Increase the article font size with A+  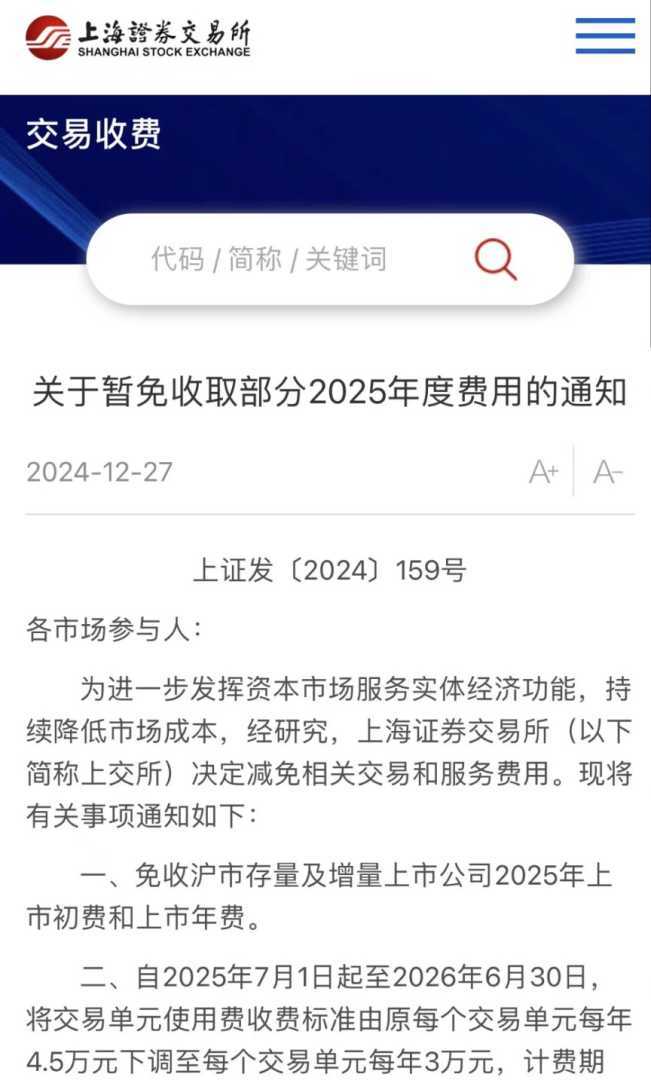543,471
